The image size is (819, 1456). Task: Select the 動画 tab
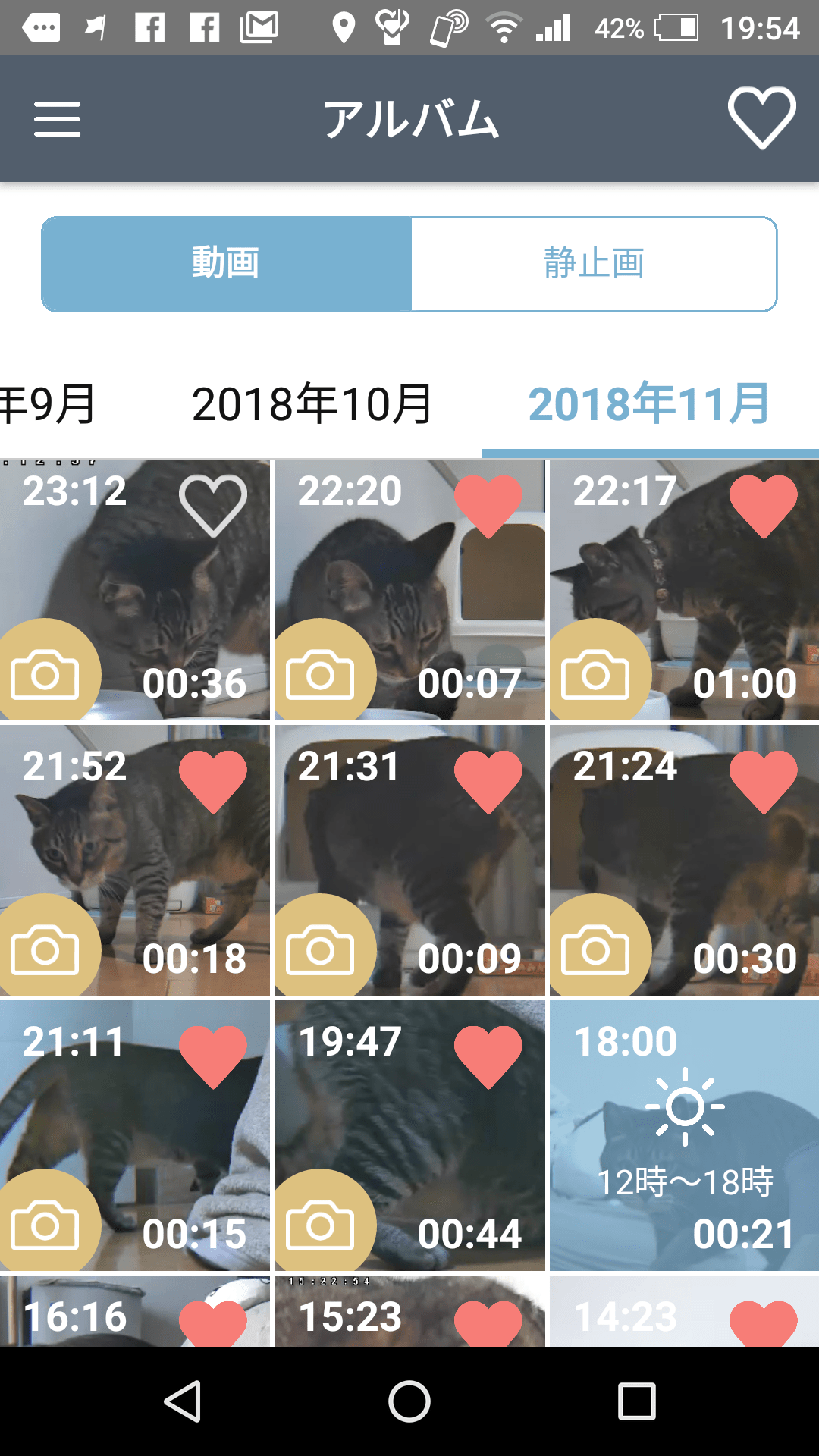pos(226,264)
